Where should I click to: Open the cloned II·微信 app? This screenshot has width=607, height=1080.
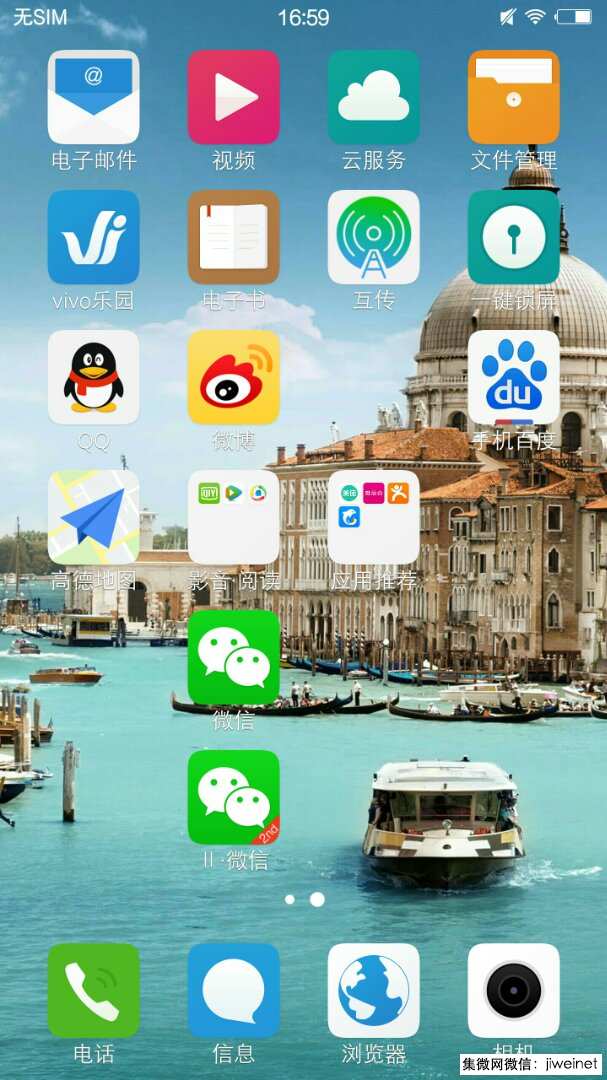pyautogui.click(x=233, y=797)
